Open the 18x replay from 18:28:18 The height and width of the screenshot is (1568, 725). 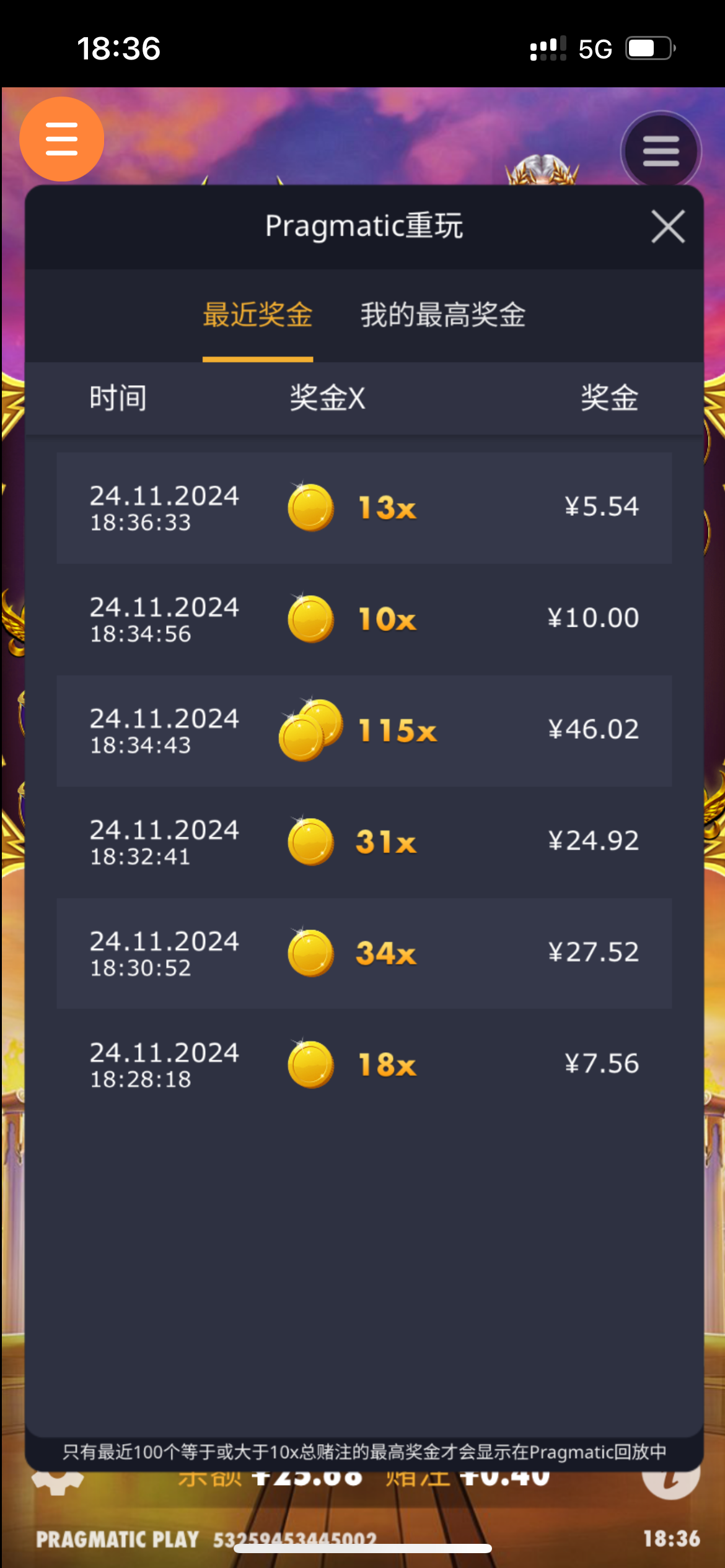364,1065
